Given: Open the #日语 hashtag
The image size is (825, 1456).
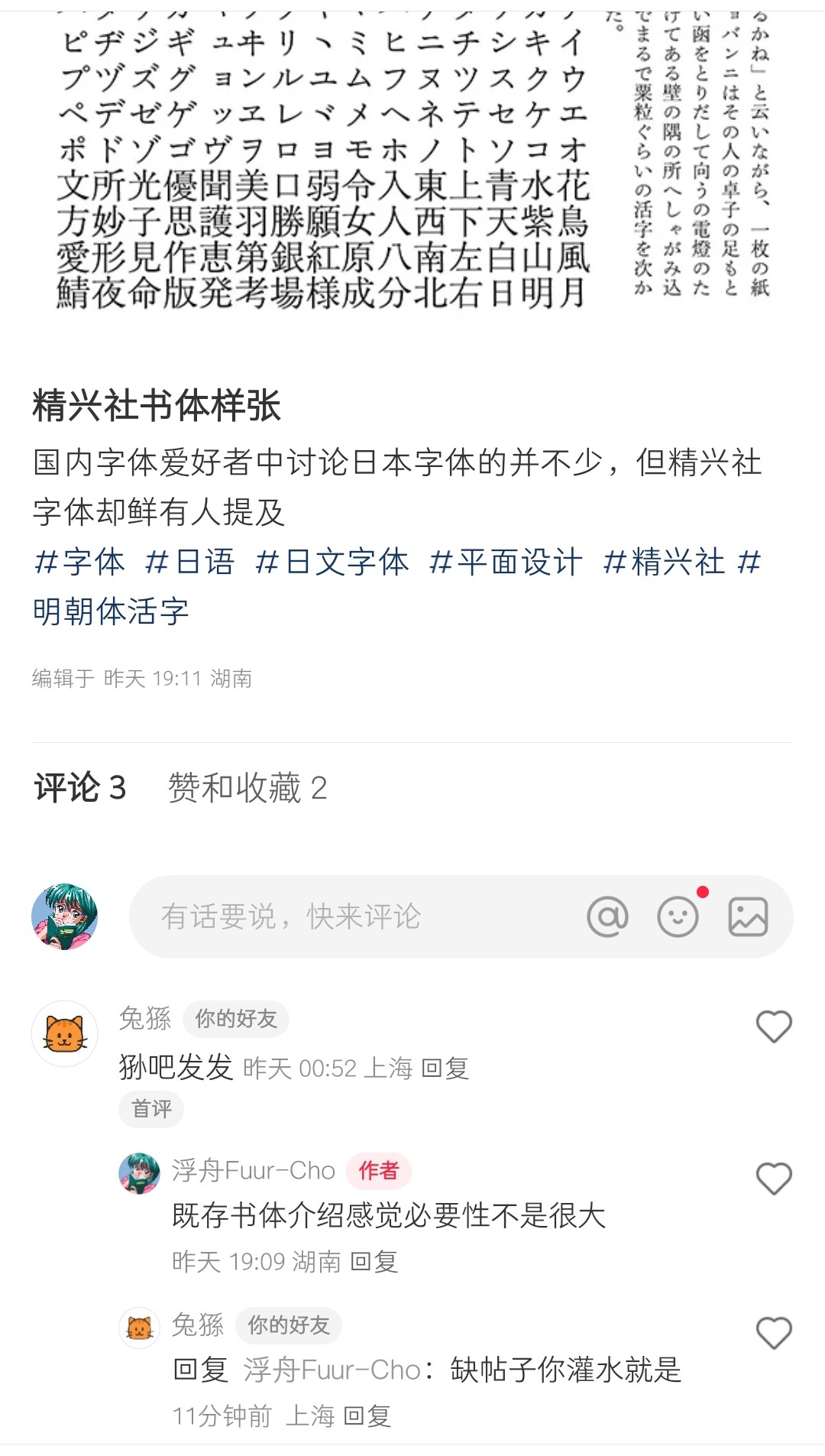Looking at the screenshot, I should 189,563.
